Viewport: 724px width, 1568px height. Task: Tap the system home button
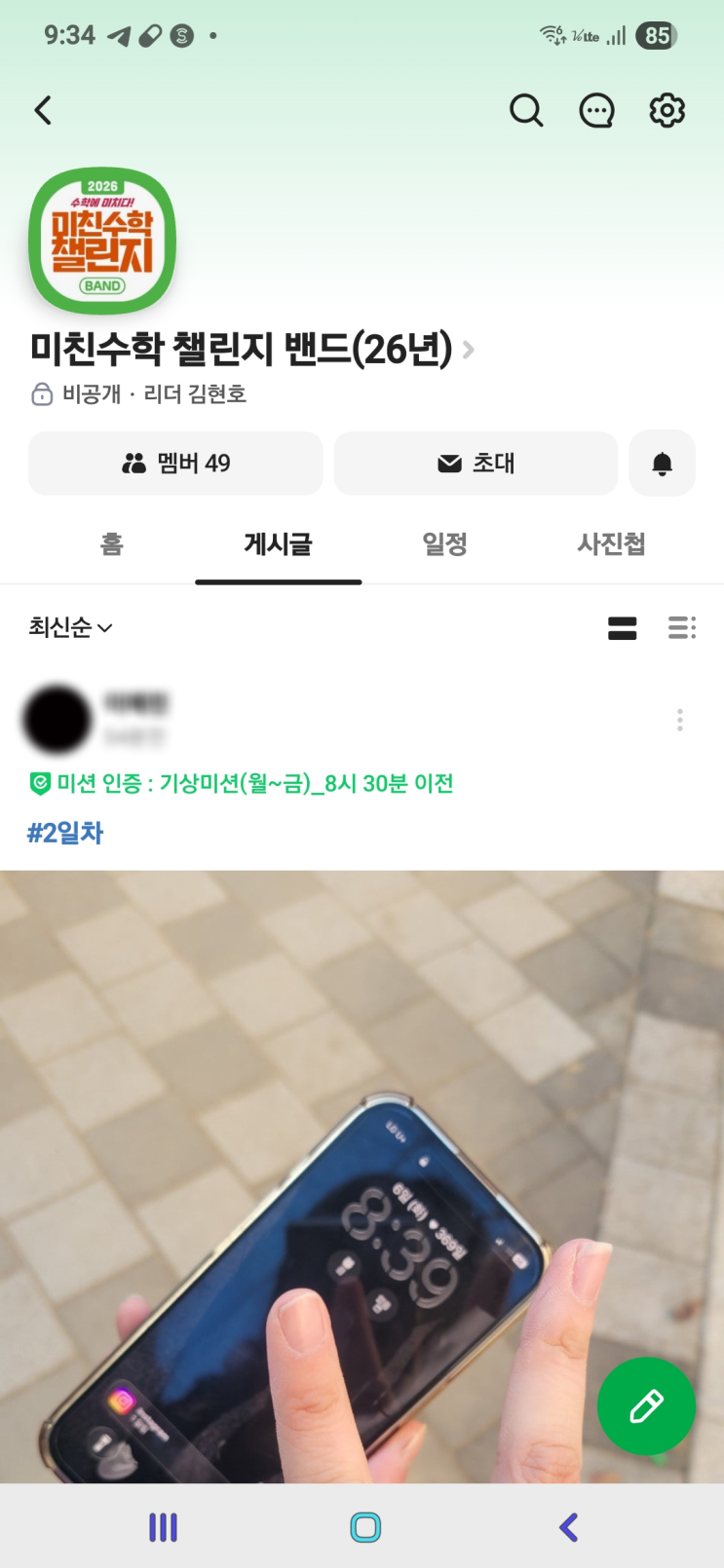[x=365, y=1526]
